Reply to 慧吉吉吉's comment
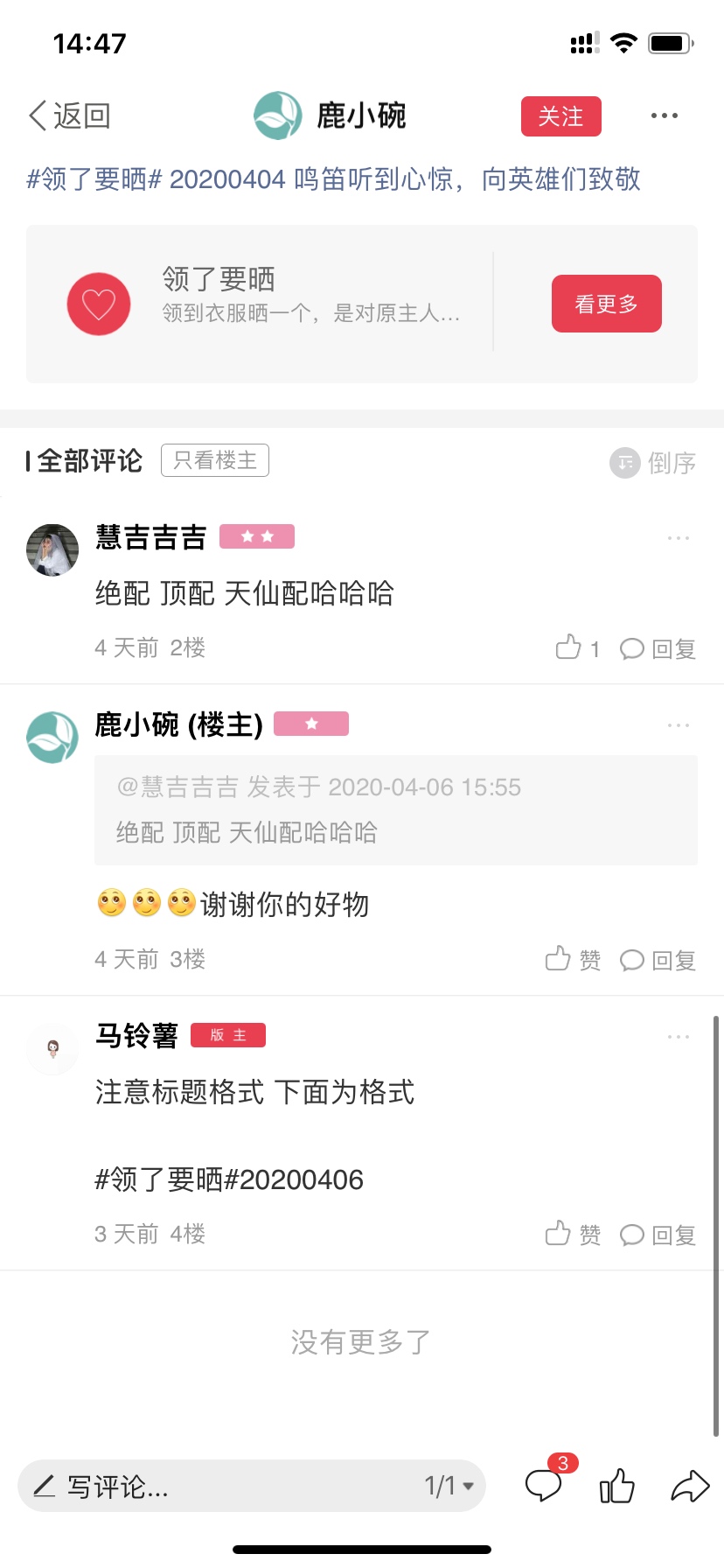This screenshot has height=1568, width=724. (658, 648)
